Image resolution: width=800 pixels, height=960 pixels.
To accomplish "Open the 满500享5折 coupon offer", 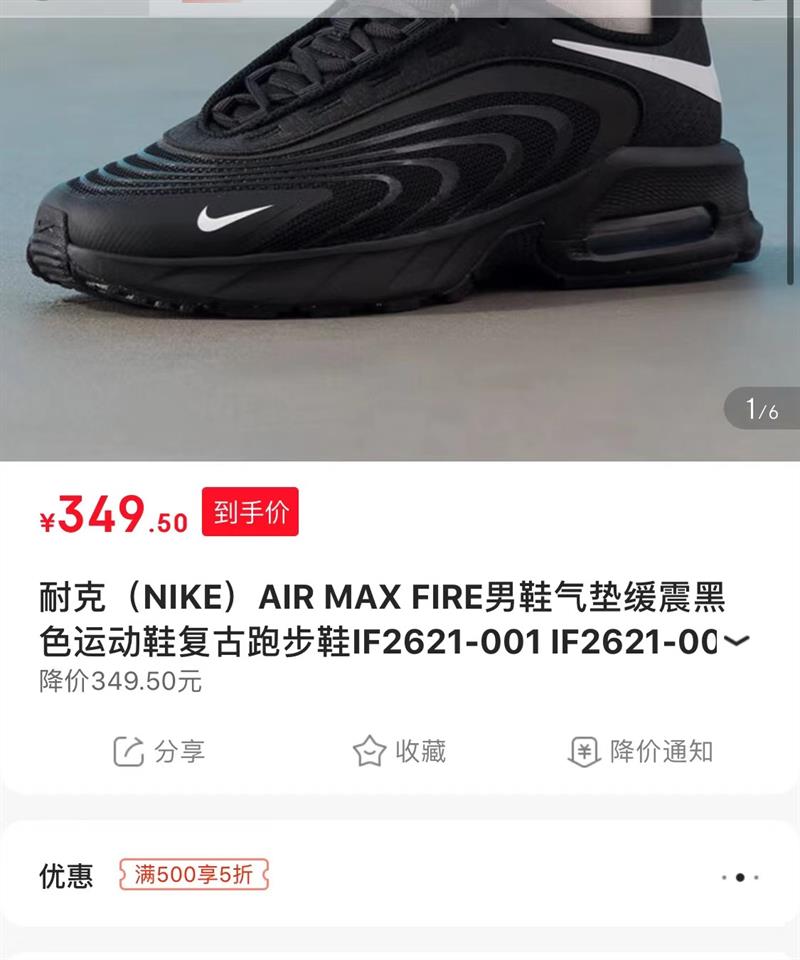I will 194,874.
